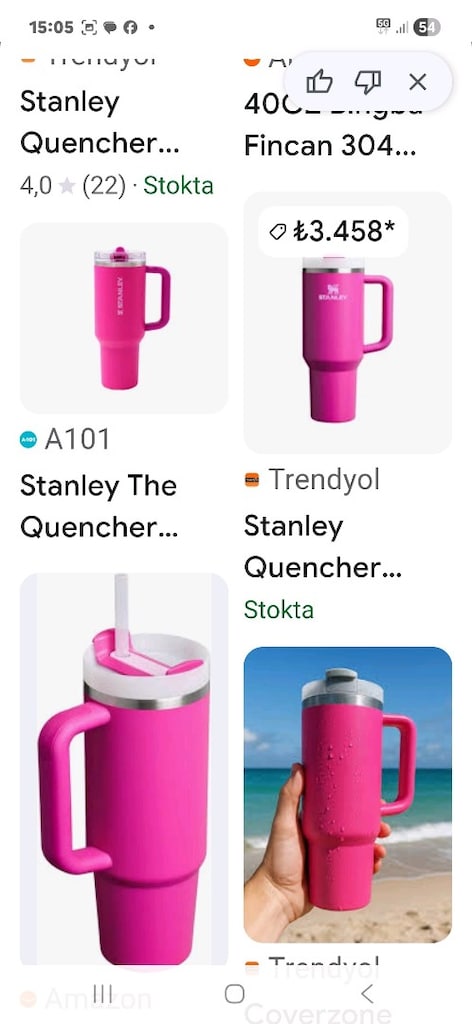This screenshot has width=472, height=1024.
Task: Open the Stanley Quencher listing rated 4,0
Action: (x=100, y=122)
